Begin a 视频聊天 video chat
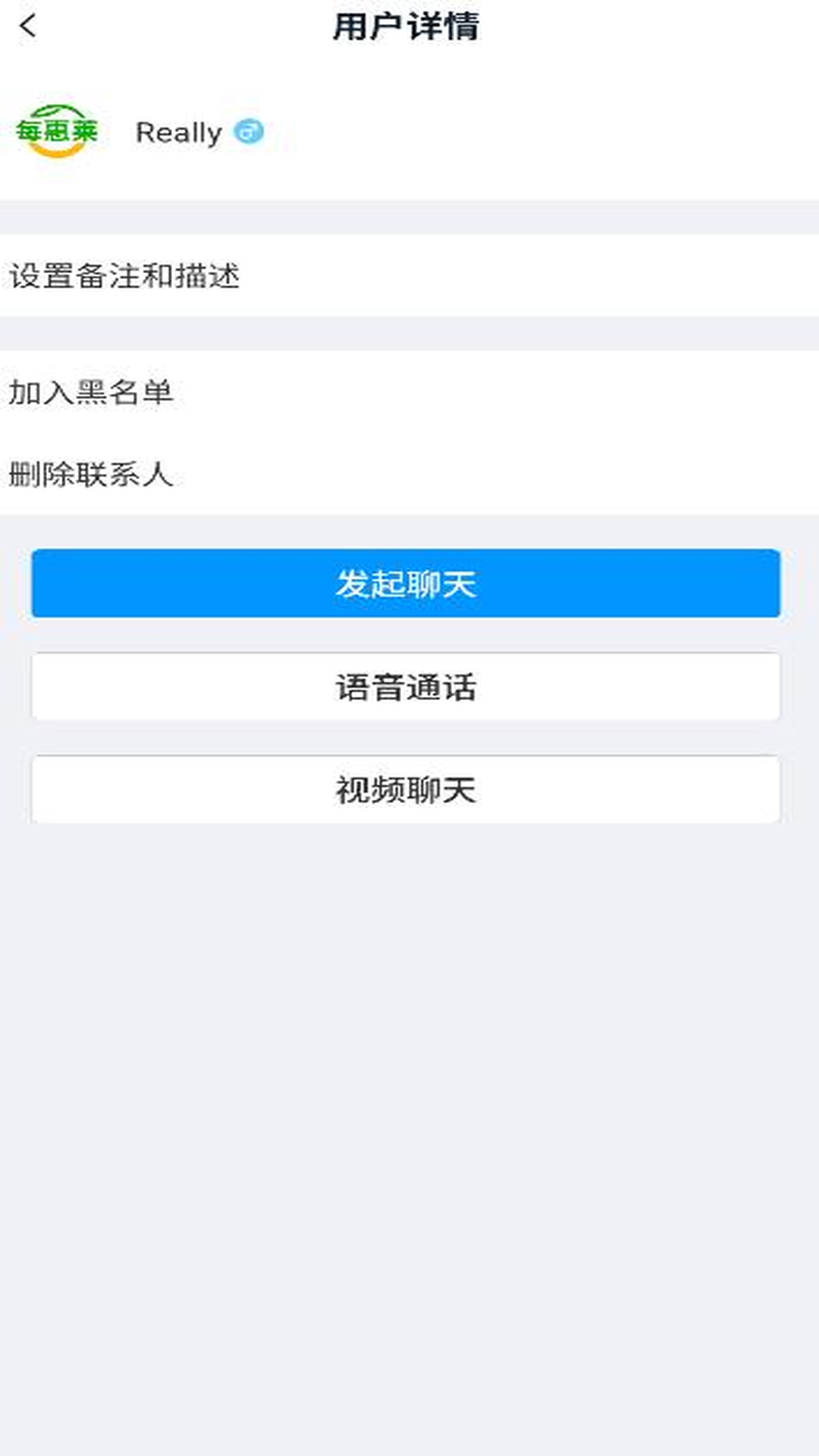Image resolution: width=819 pixels, height=1456 pixels. coord(406,789)
